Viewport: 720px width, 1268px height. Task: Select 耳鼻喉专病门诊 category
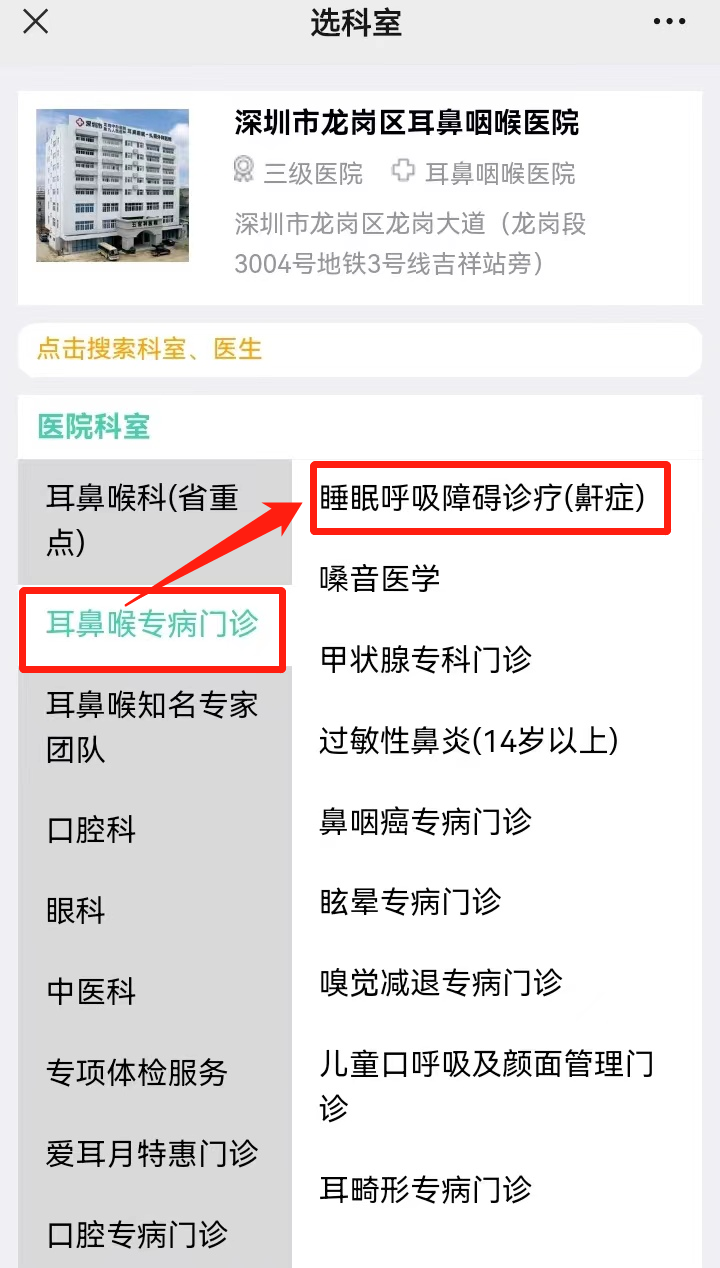coord(154,624)
